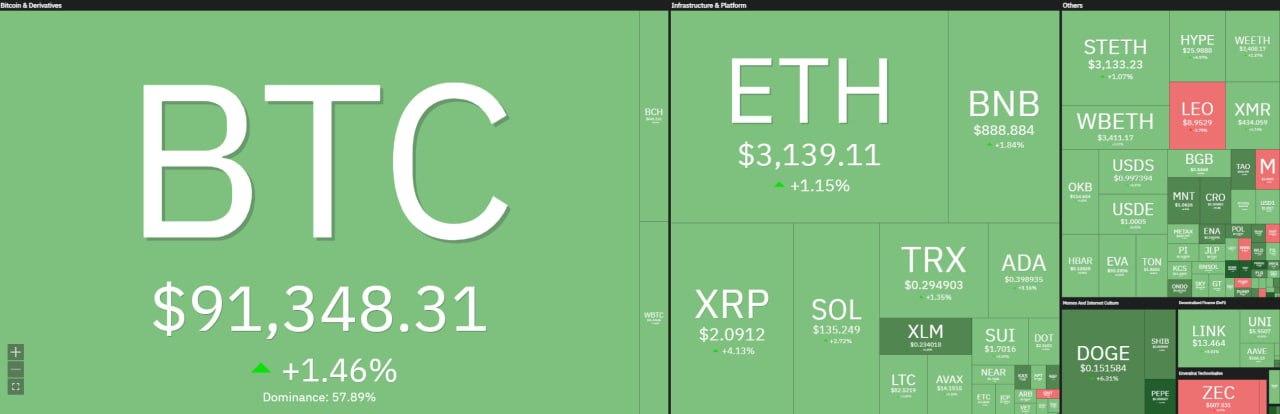Open the HYPE tile
This screenshot has width=1280, height=414.
click(x=1197, y=45)
